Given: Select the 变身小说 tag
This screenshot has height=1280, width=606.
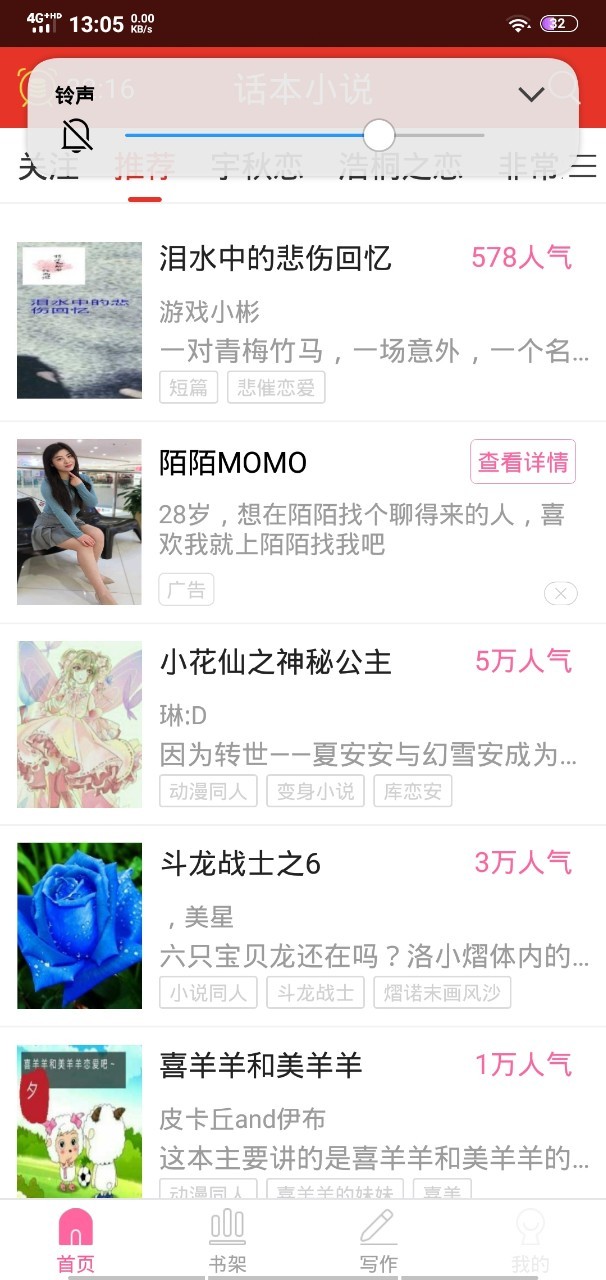Looking at the screenshot, I should [315, 792].
